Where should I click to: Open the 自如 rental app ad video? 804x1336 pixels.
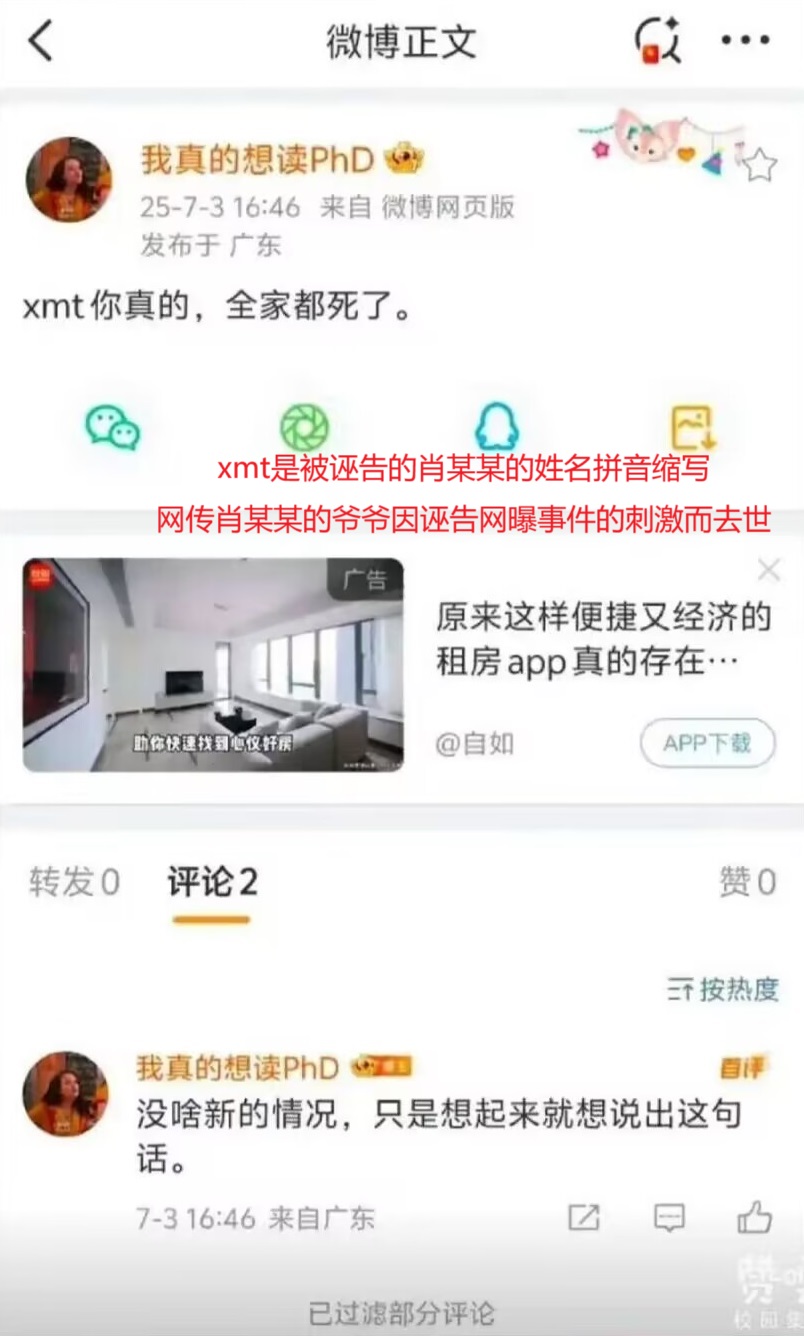pos(213,665)
